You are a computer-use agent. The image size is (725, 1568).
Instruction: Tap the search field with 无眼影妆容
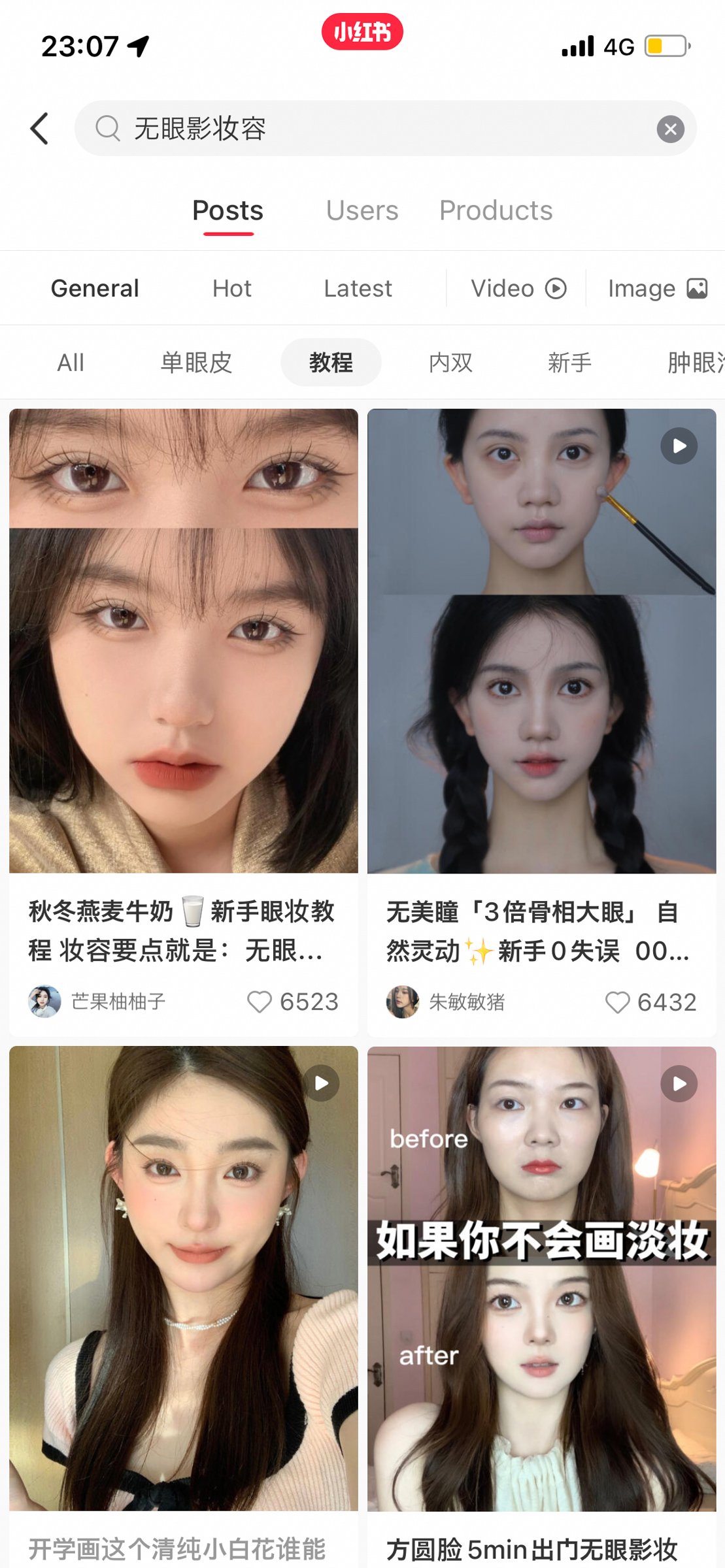366,128
